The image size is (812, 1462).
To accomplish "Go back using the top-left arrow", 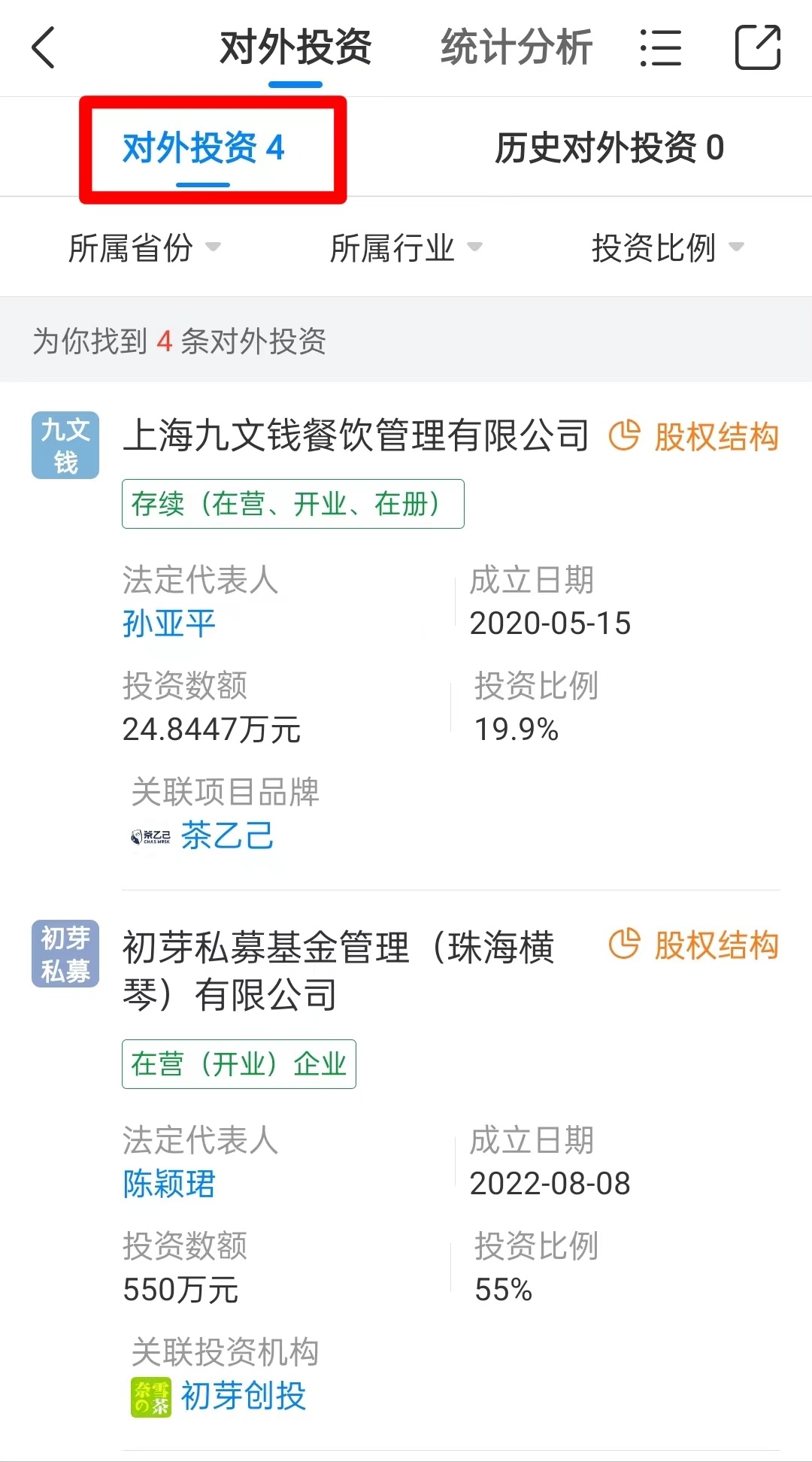I will pyautogui.click(x=44, y=47).
